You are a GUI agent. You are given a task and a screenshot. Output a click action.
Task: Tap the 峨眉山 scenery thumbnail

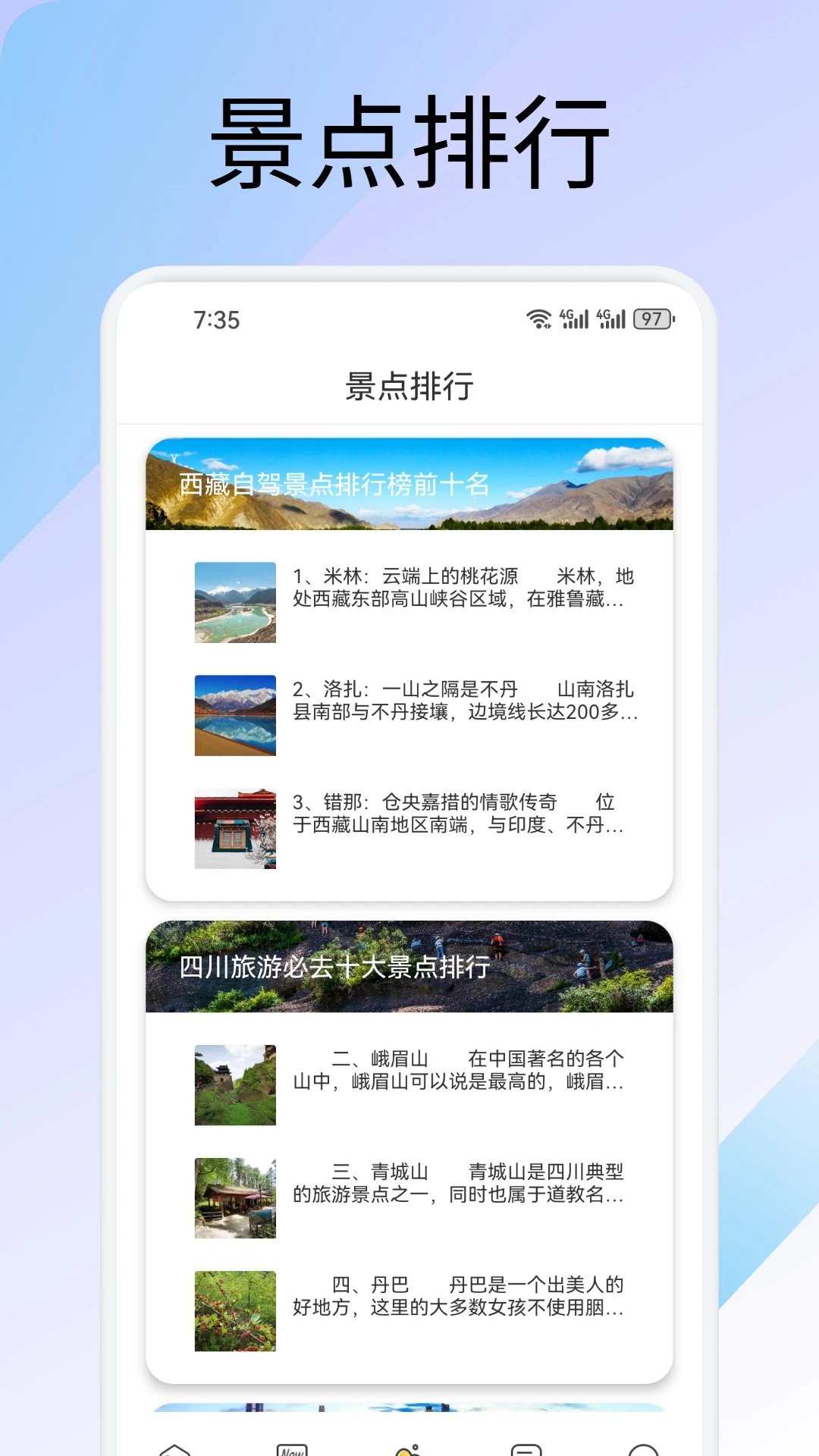[x=234, y=1084]
